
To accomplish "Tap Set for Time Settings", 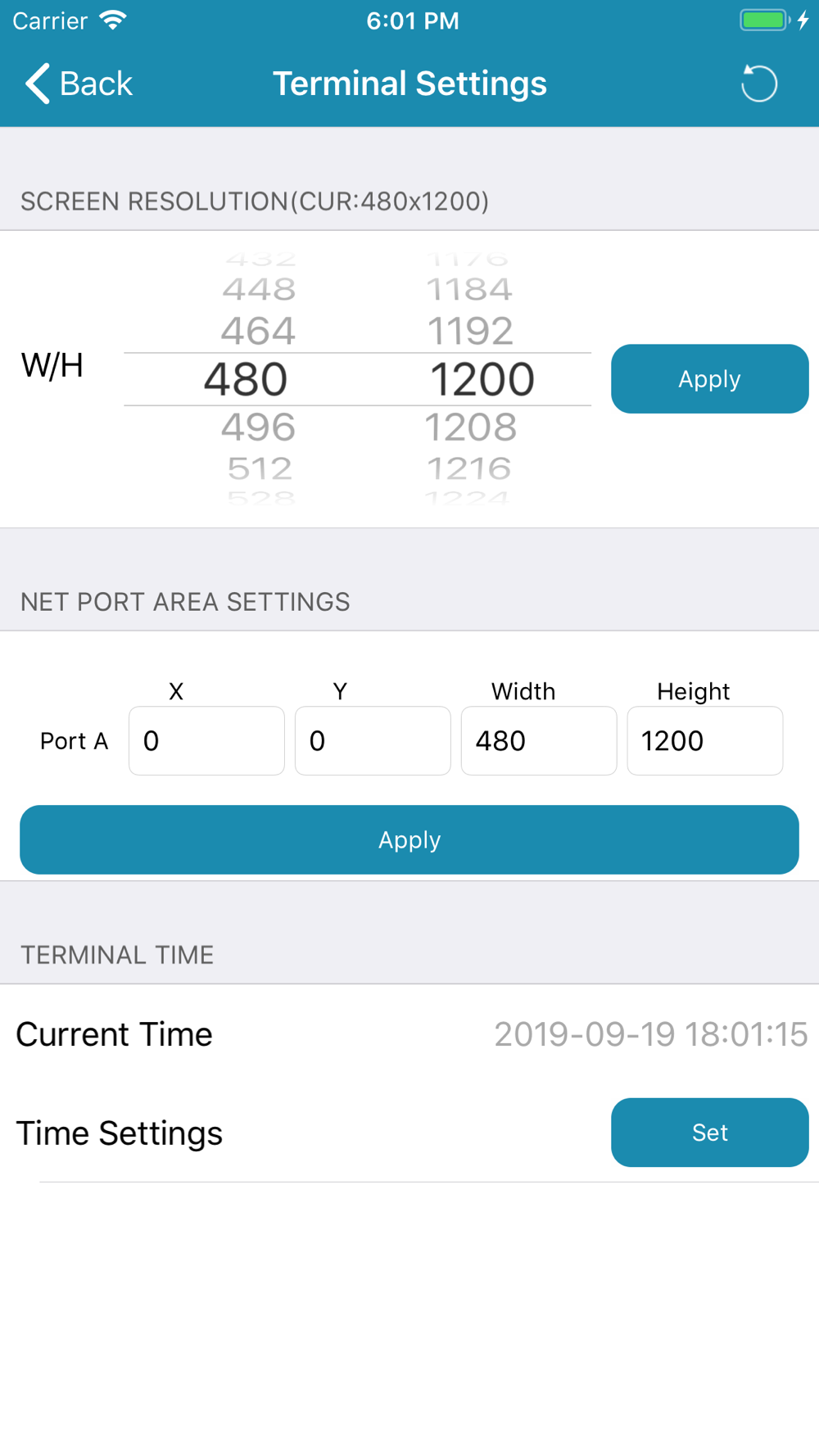I will pos(709,1133).
